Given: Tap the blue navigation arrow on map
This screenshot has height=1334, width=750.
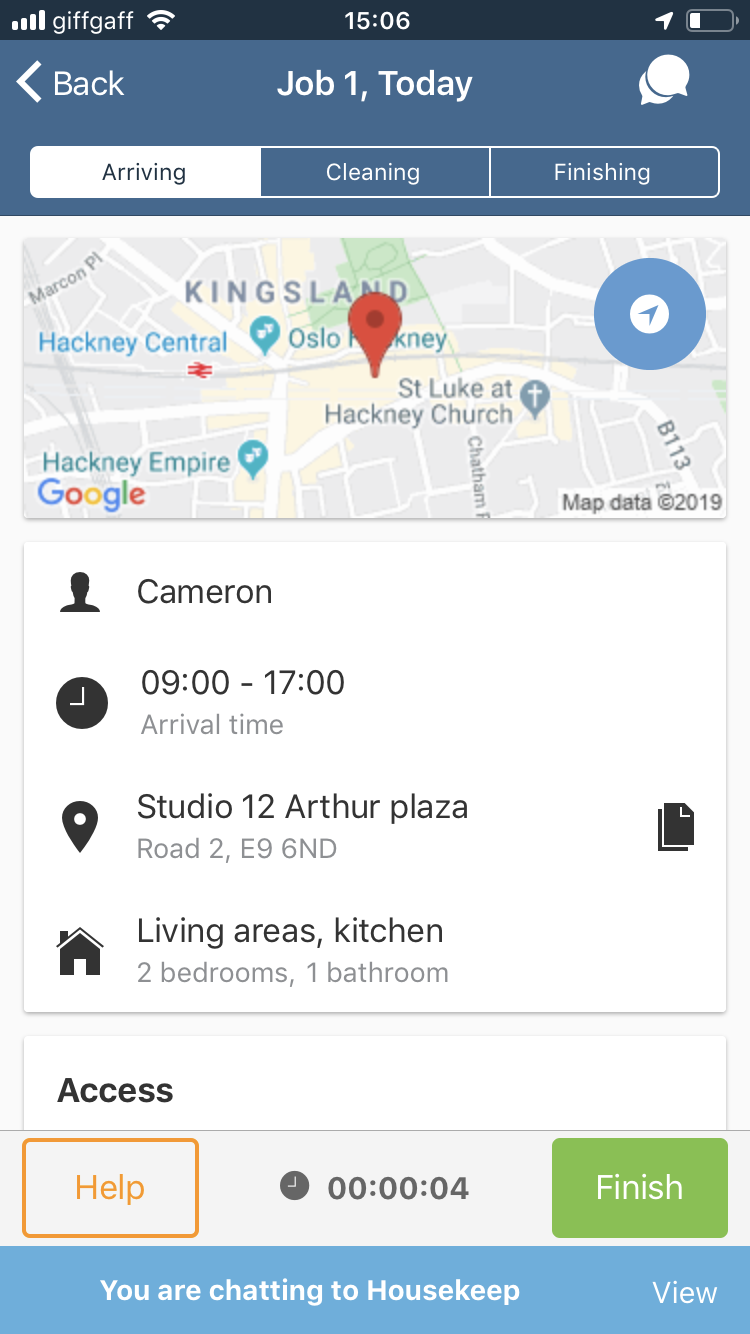Looking at the screenshot, I should (649, 314).
